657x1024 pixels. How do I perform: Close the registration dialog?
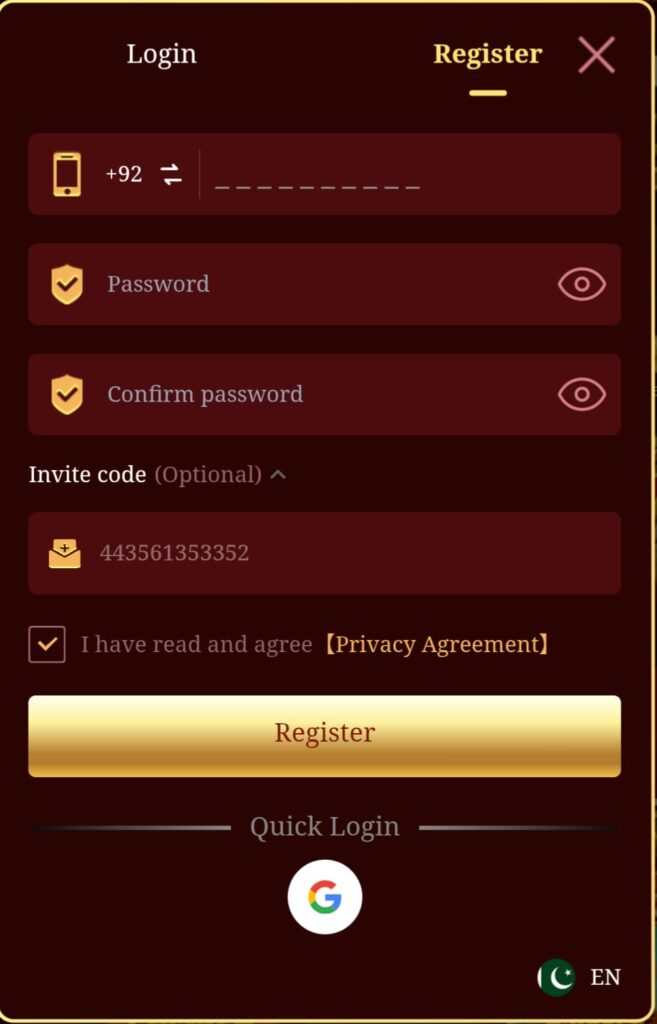[x=596, y=54]
